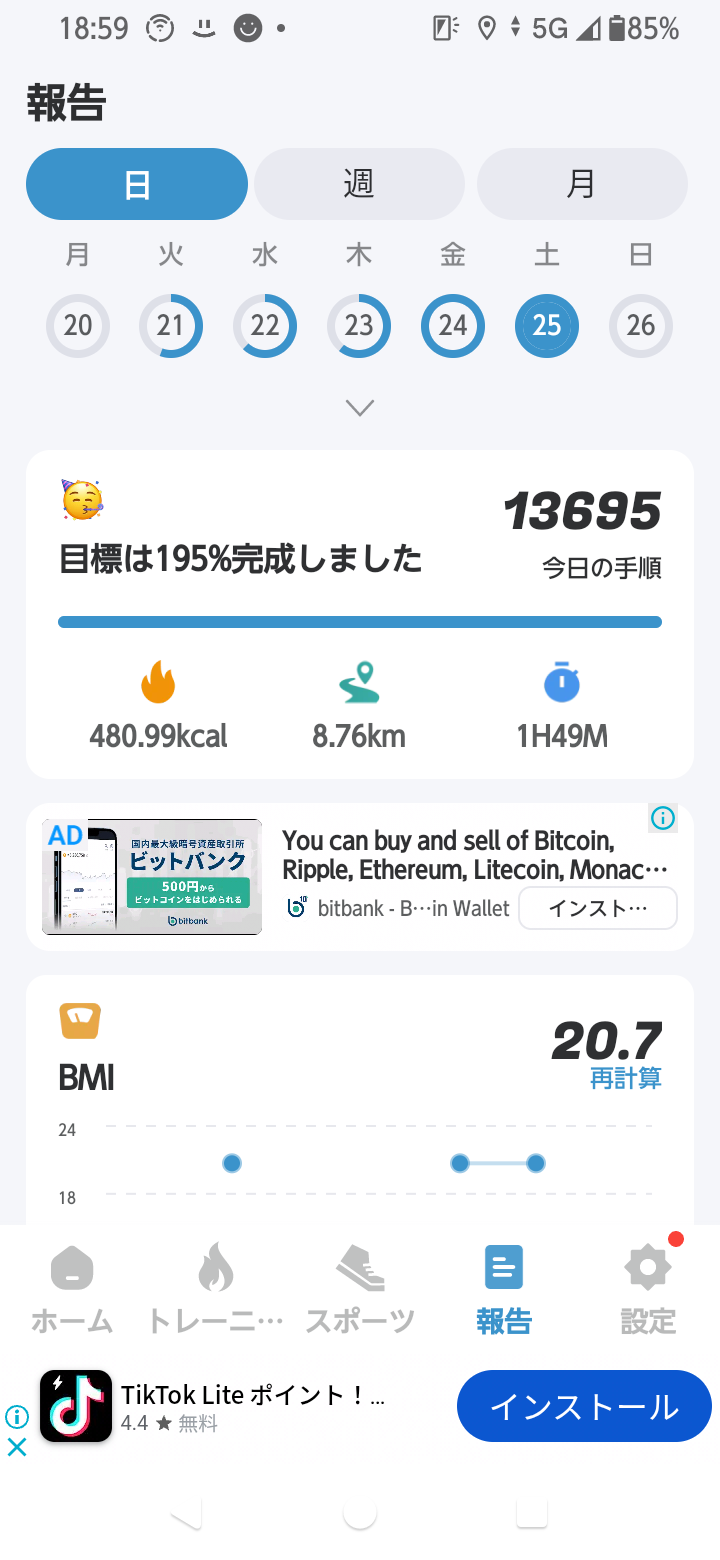720x1560 pixels.
Task: Open the settings gear with notification dot
Action: point(647,1267)
